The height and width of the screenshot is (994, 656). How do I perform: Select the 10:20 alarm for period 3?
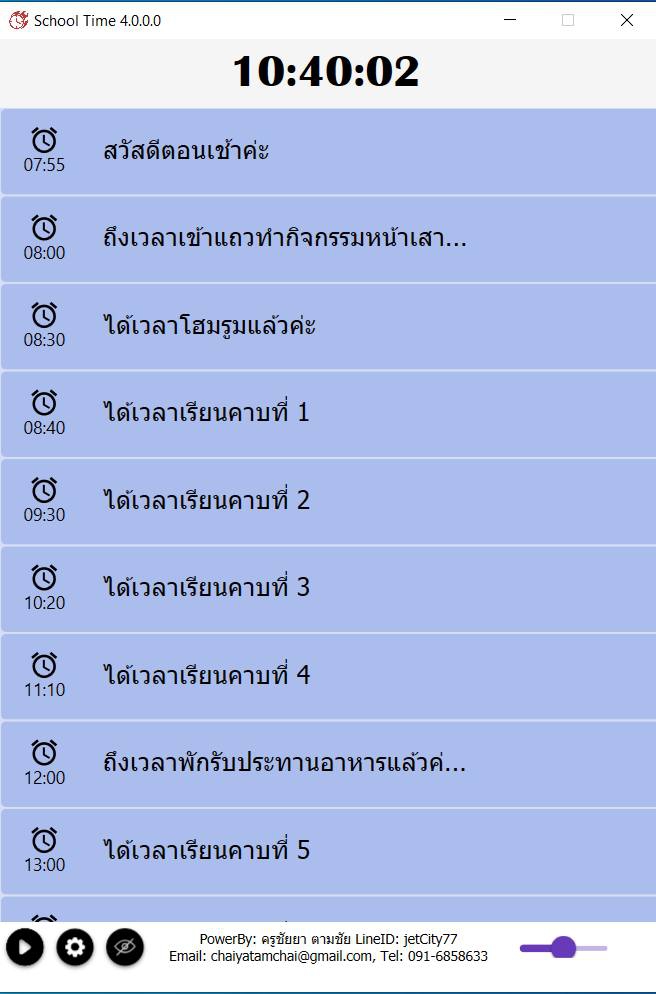(328, 589)
